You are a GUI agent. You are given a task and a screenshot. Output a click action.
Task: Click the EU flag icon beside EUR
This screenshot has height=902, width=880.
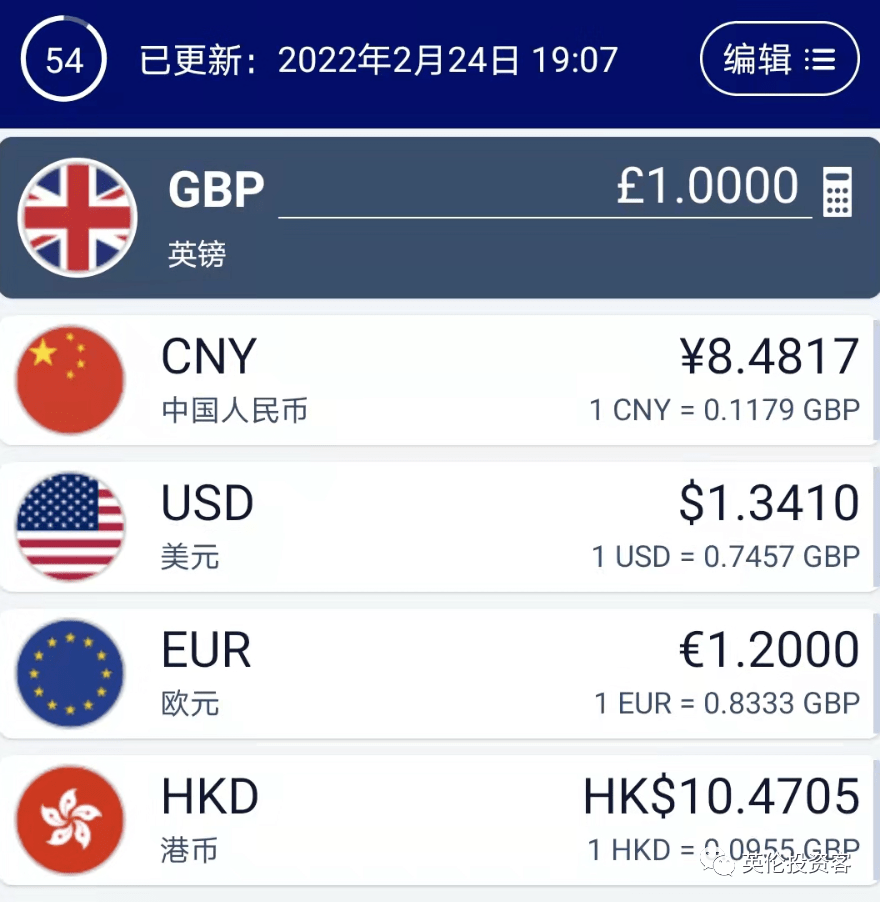tap(69, 672)
